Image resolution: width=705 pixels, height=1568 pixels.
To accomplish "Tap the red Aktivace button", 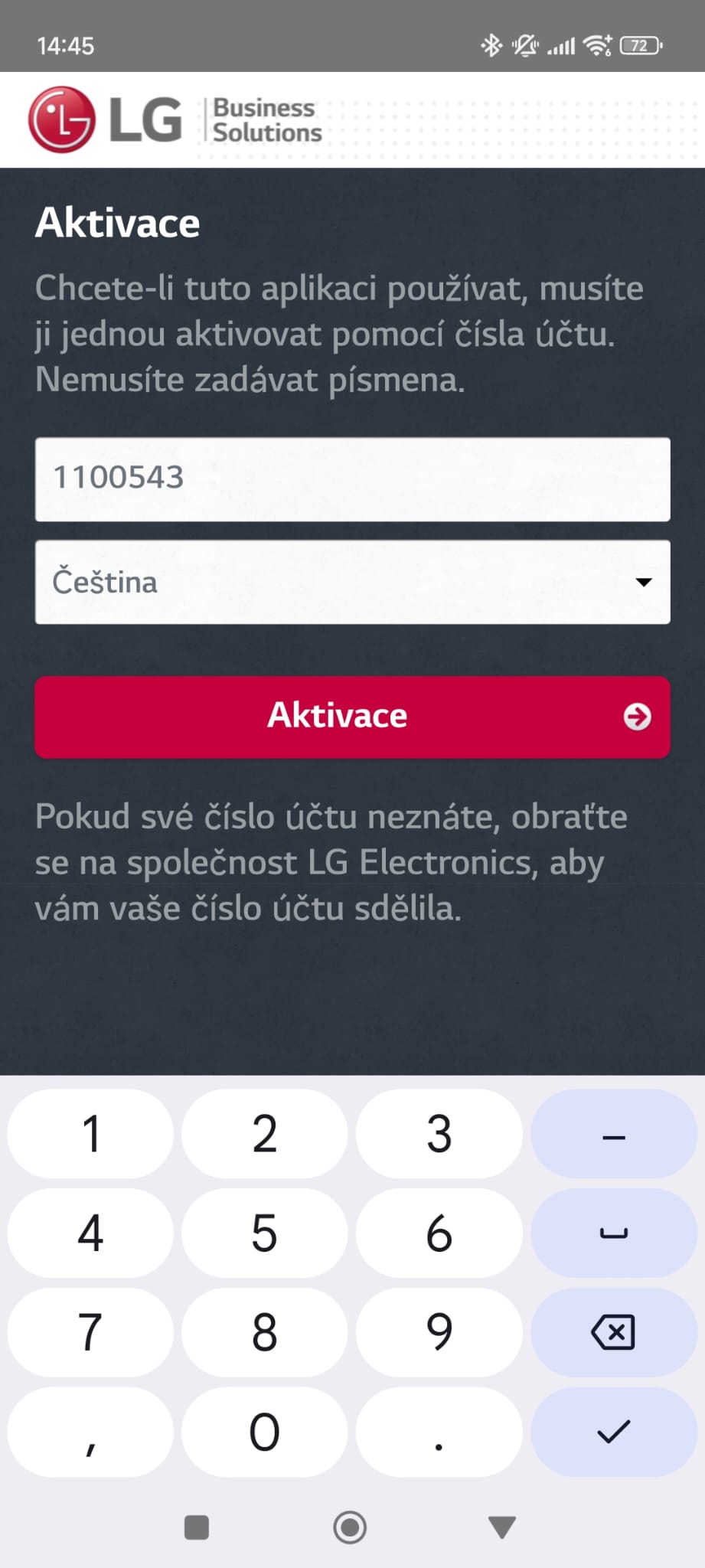I will pyautogui.click(x=352, y=717).
